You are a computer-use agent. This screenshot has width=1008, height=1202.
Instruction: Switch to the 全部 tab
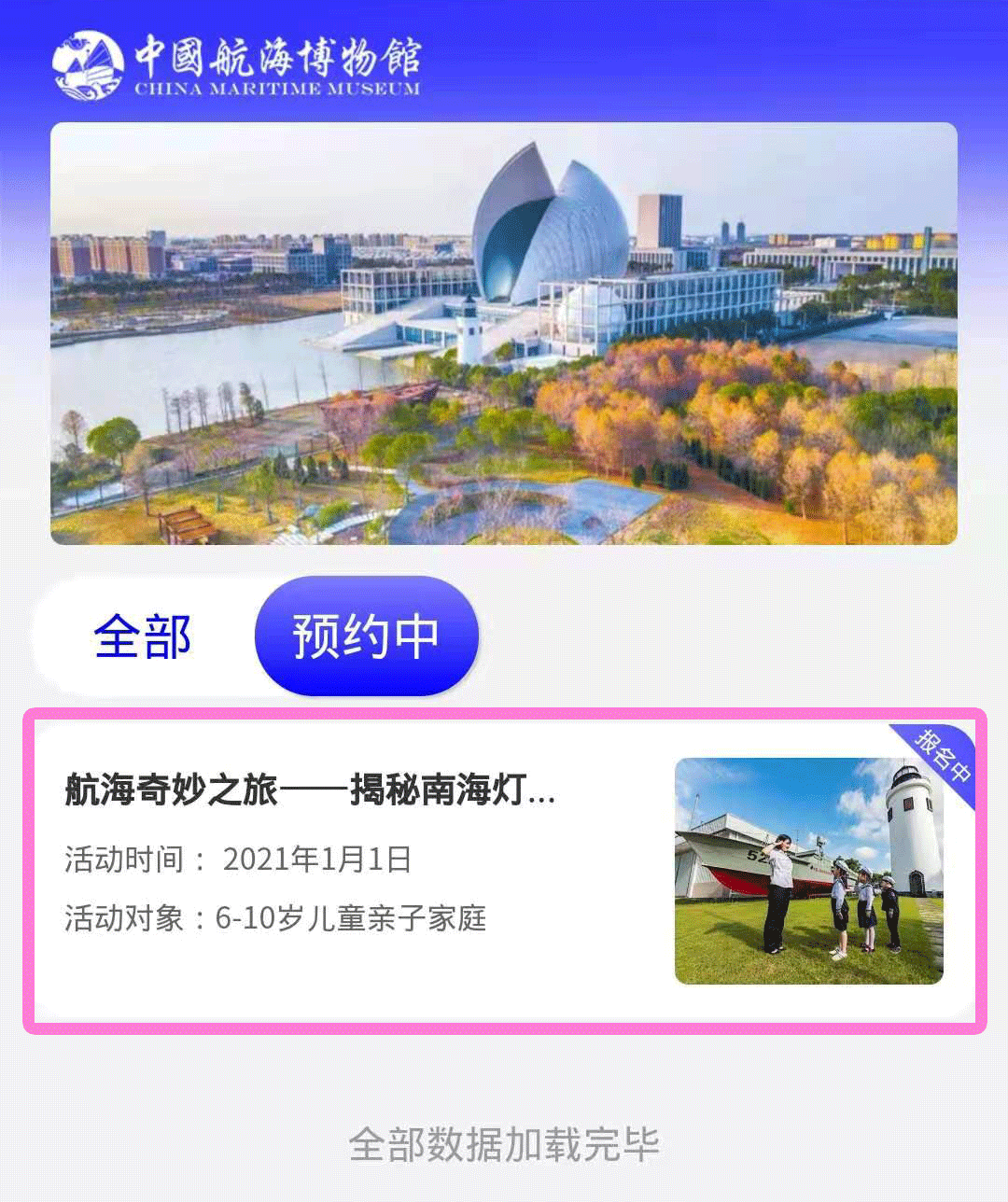coord(143,637)
